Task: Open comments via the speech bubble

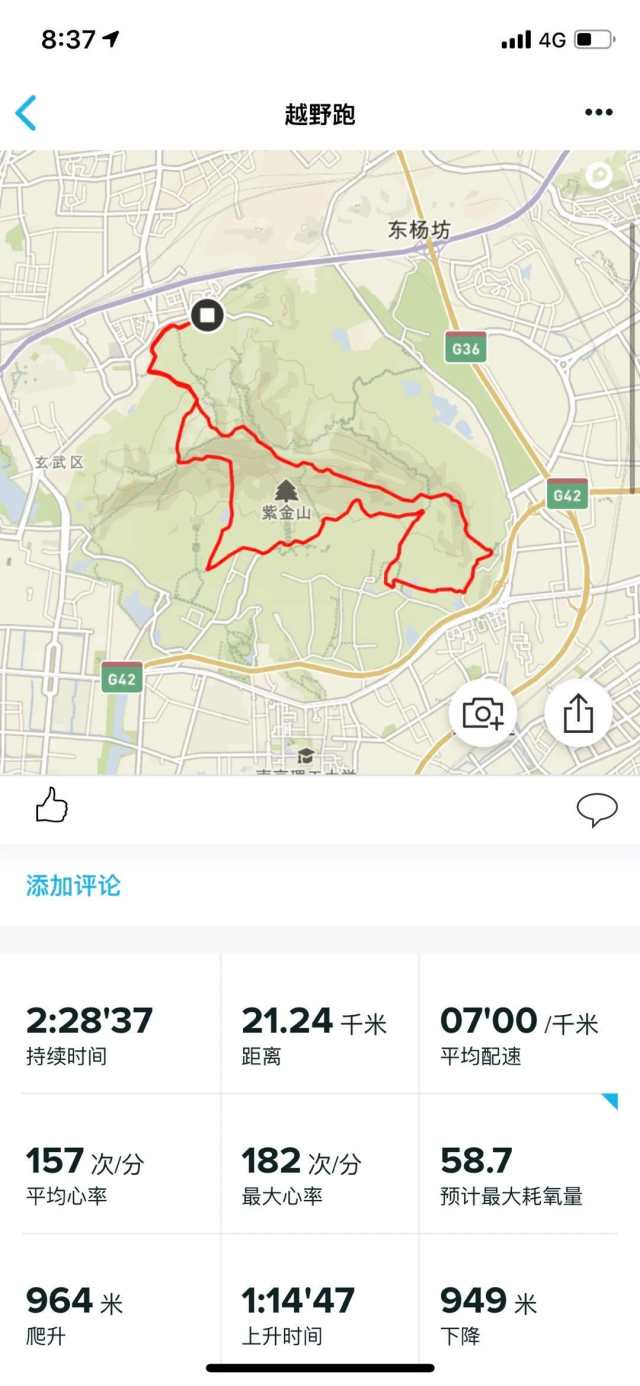Action: [597, 809]
